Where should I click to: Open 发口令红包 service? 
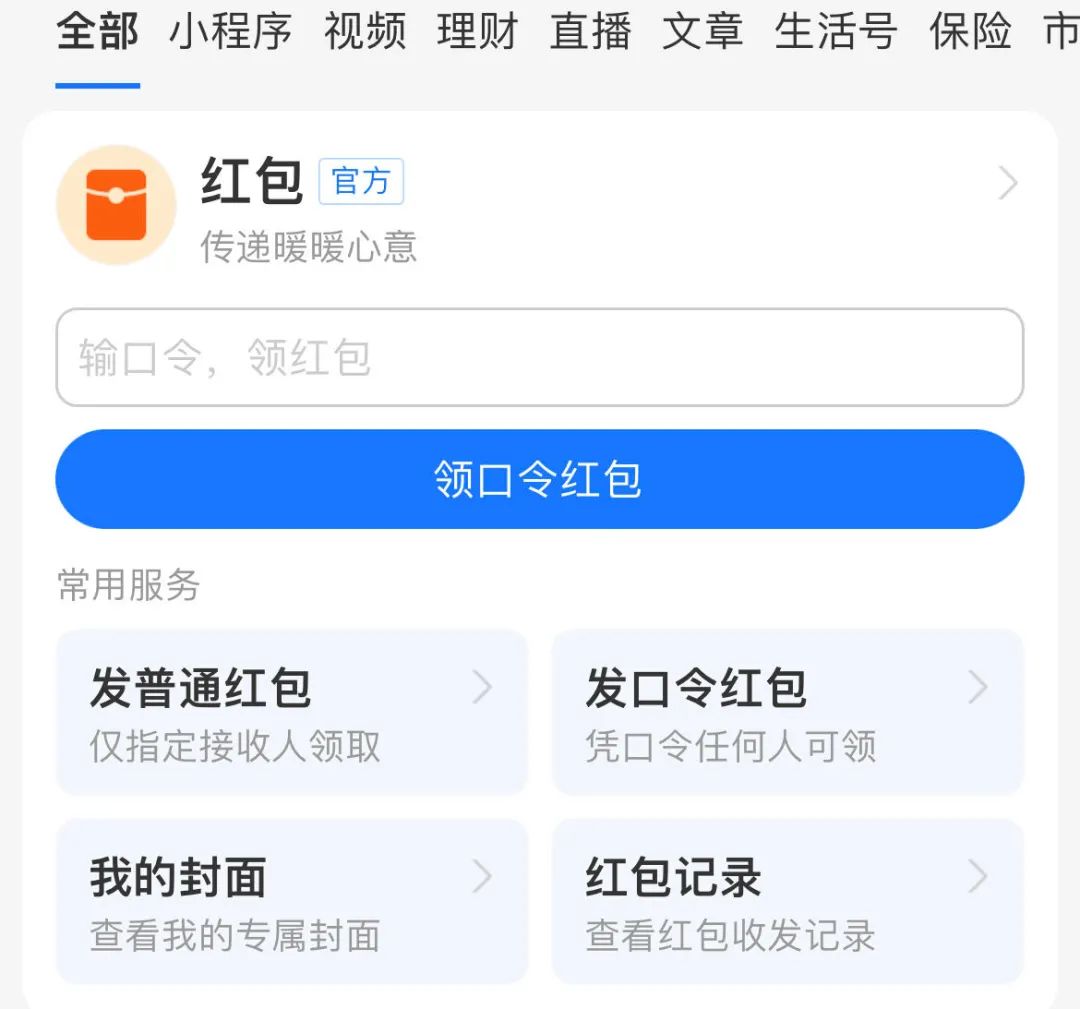[x=787, y=712]
